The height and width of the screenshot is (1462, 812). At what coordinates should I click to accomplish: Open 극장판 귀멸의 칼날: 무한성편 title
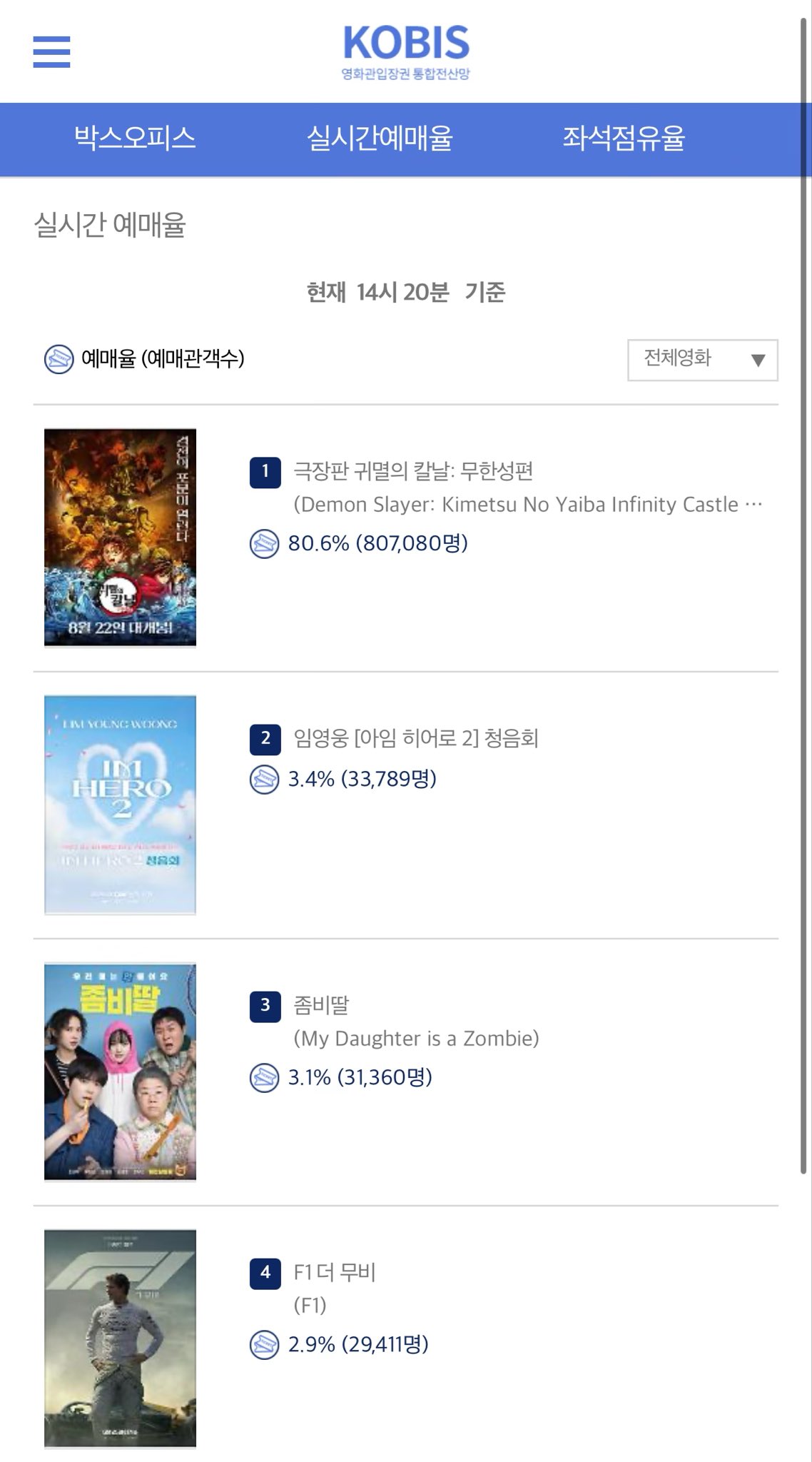[x=413, y=471]
